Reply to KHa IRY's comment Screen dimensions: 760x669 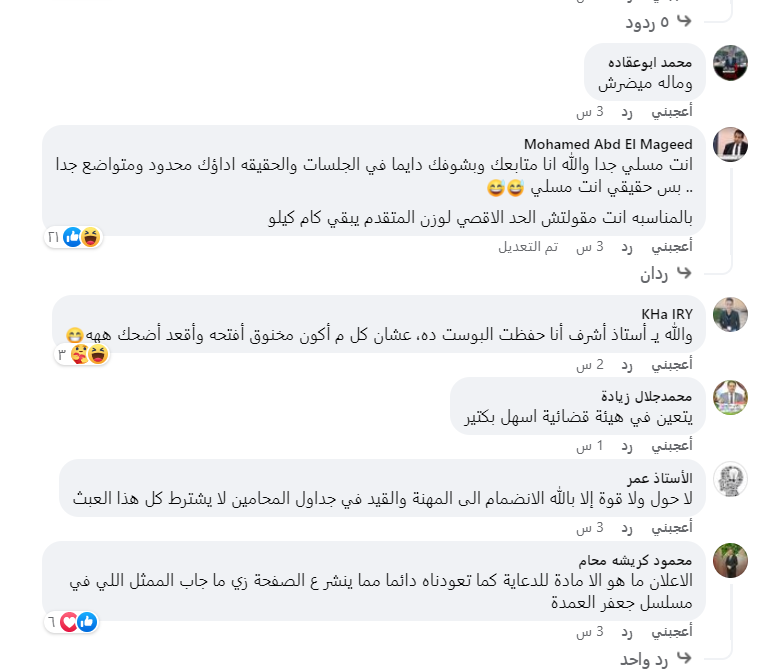pos(627,365)
